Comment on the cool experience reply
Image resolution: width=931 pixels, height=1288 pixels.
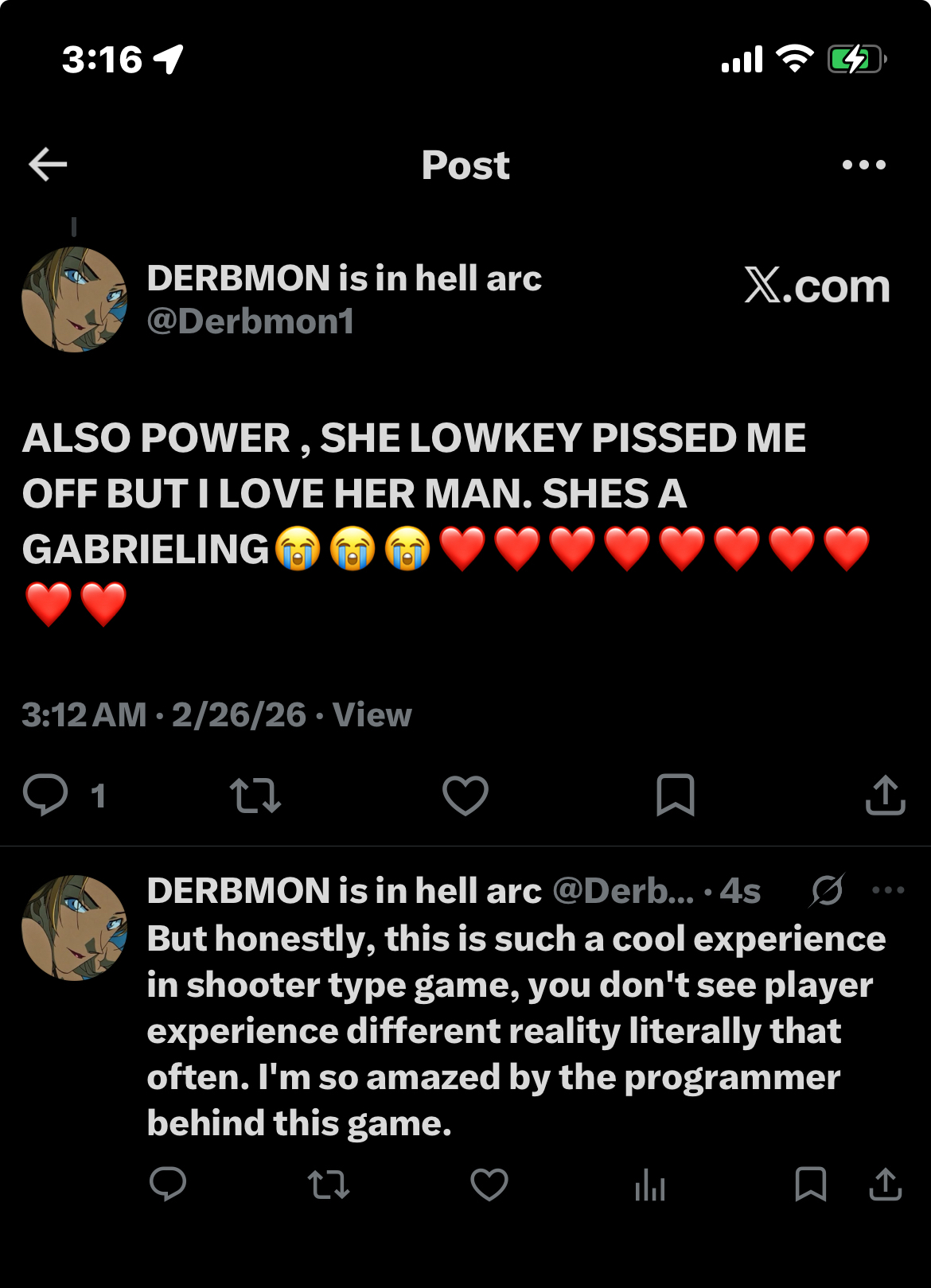pos(168,1184)
